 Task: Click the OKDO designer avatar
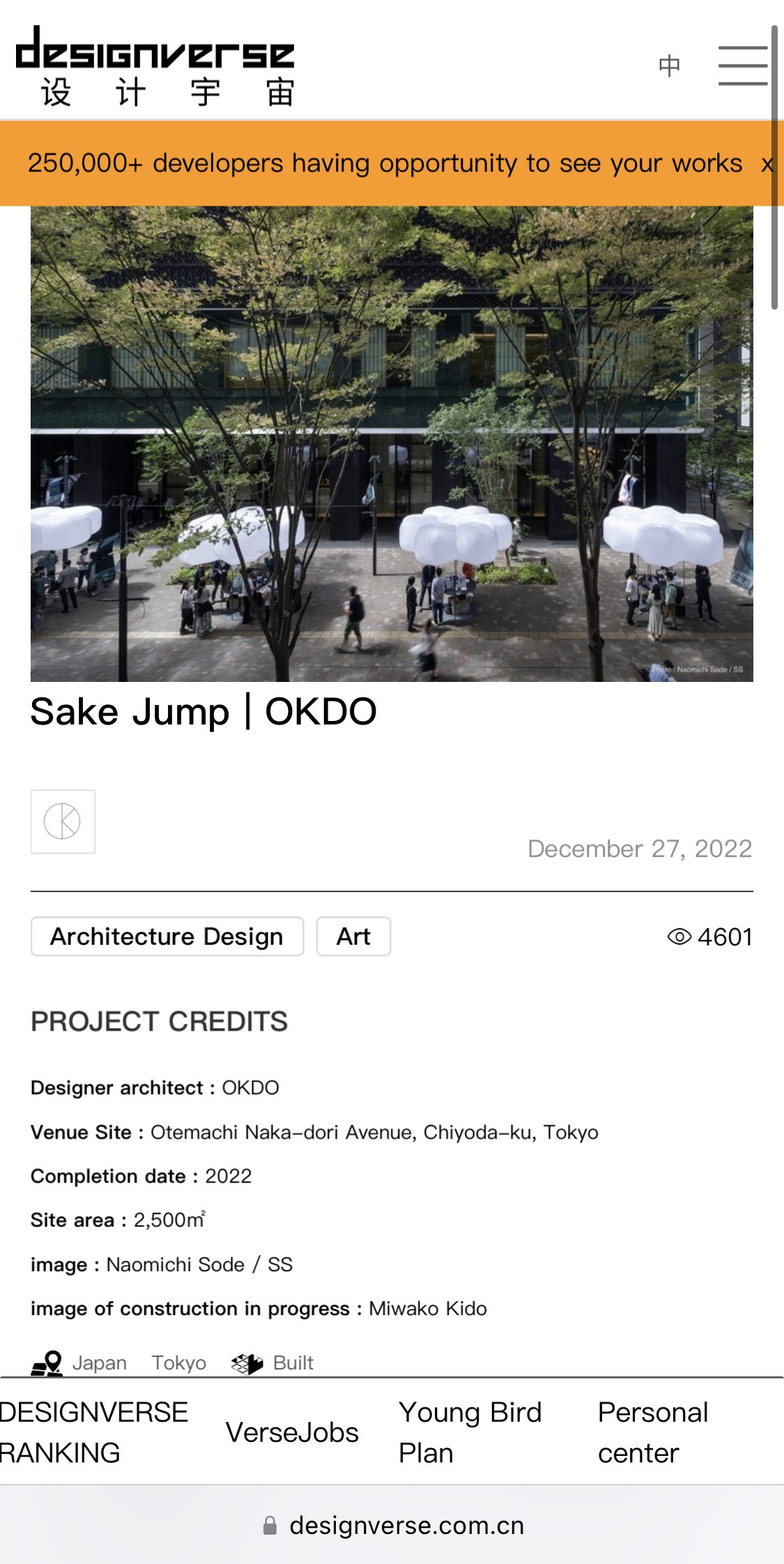tap(63, 822)
